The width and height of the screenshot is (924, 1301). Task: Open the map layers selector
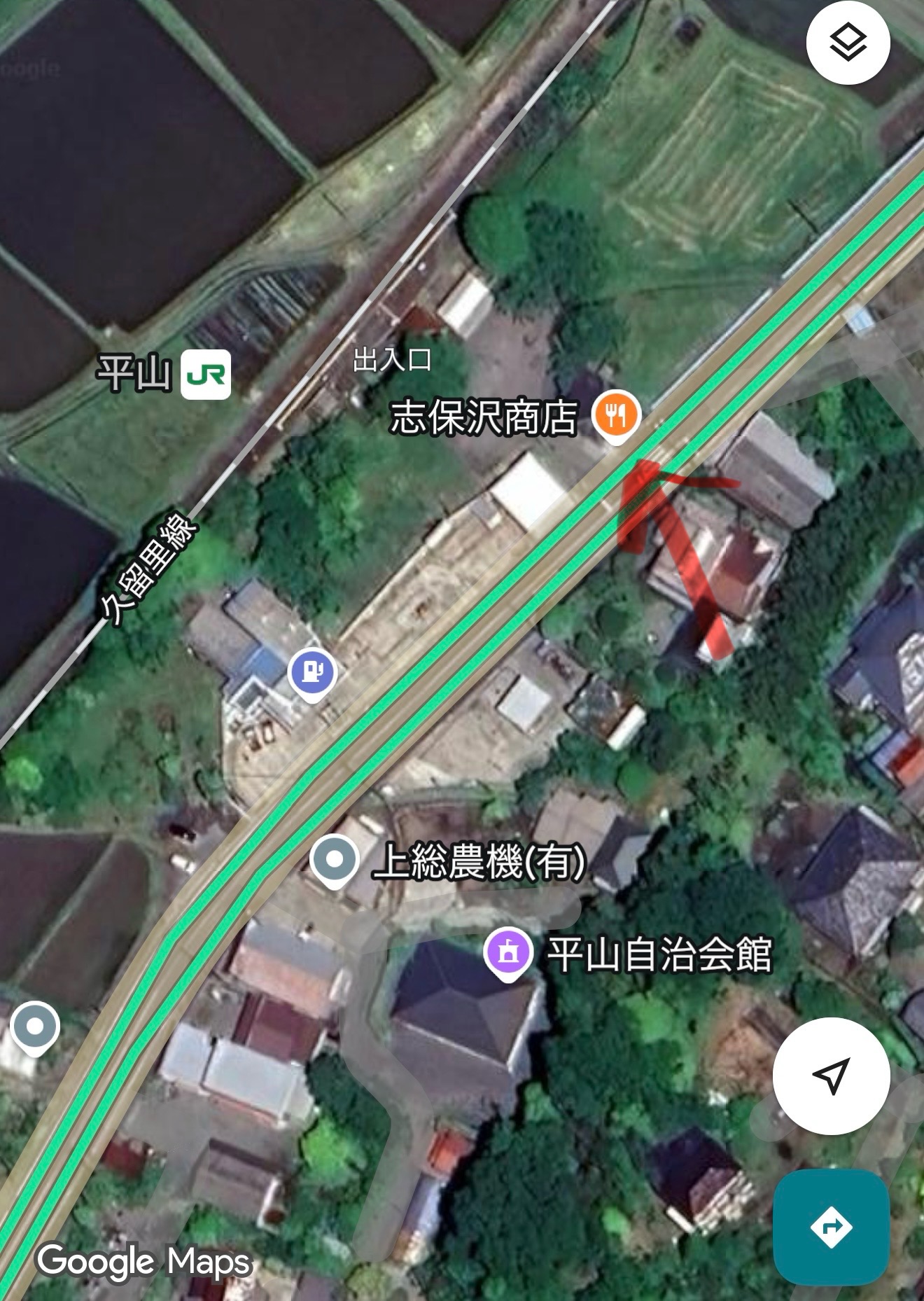coord(848,43)
